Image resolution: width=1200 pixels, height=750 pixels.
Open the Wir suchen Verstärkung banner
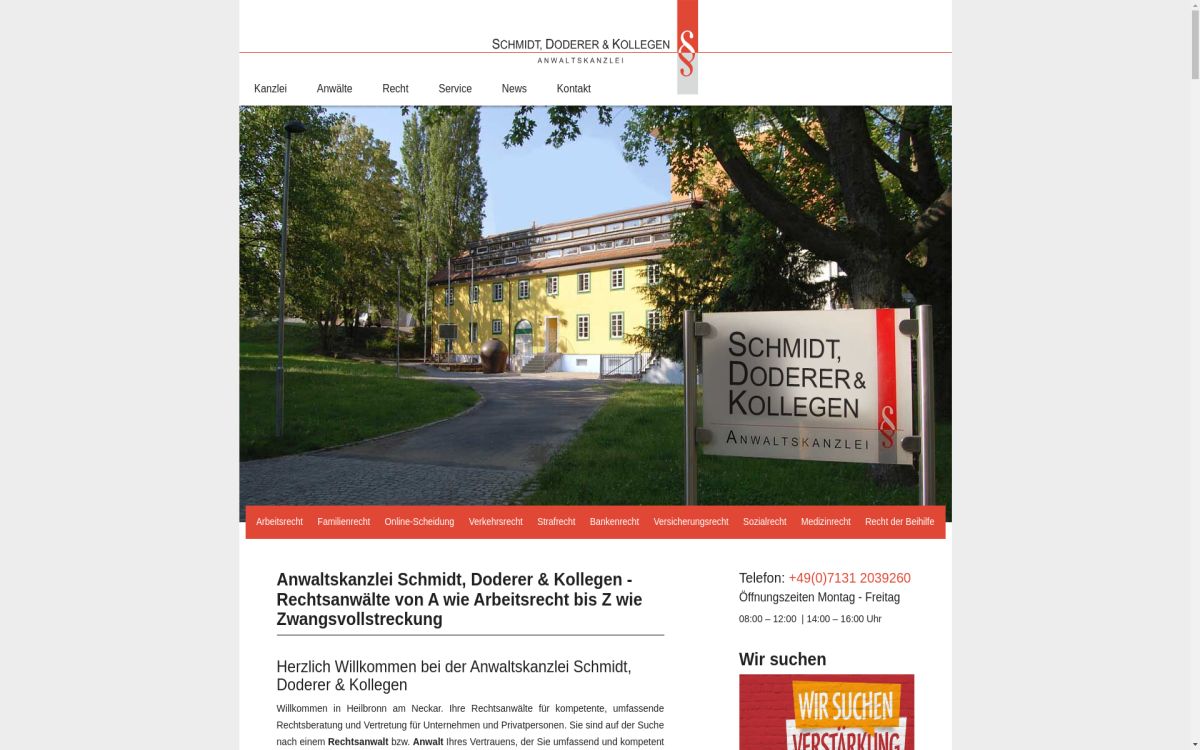[826, 712]
